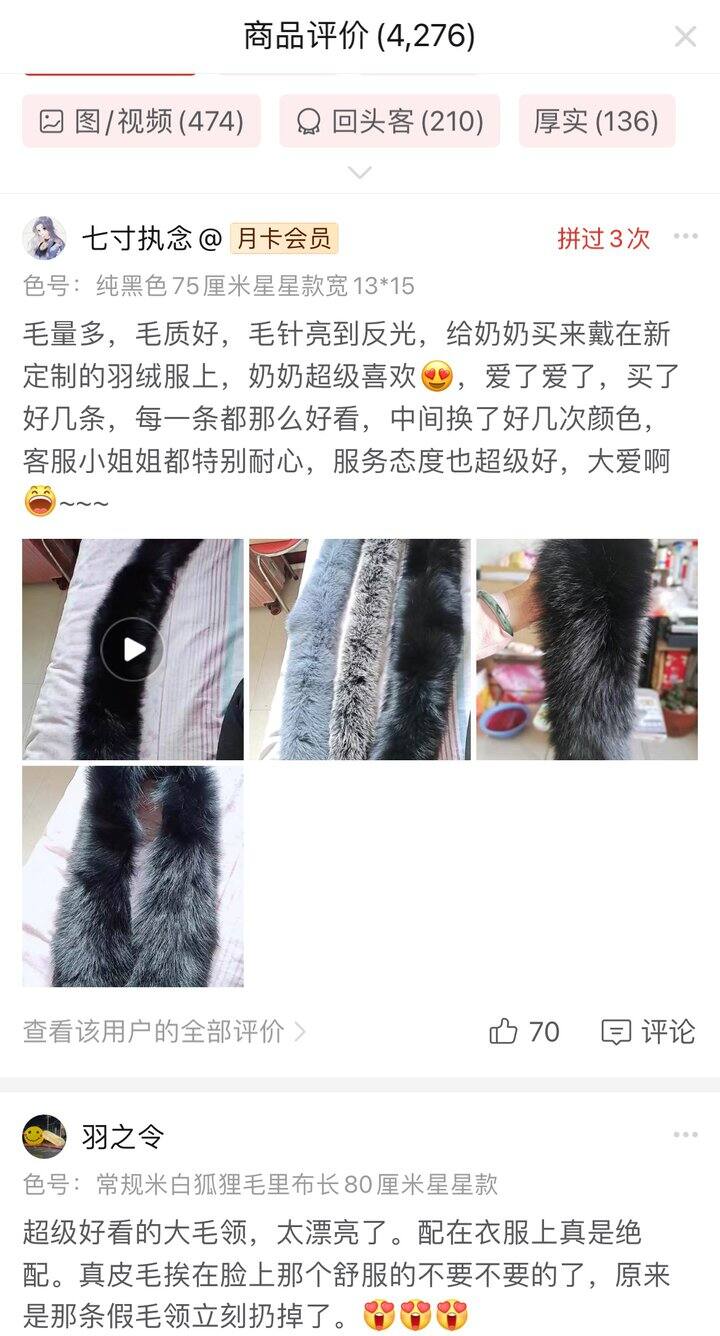Filter reviews by 图/视频 (474)
Screen dimensions: 720x1336
(x=141, y=122)
